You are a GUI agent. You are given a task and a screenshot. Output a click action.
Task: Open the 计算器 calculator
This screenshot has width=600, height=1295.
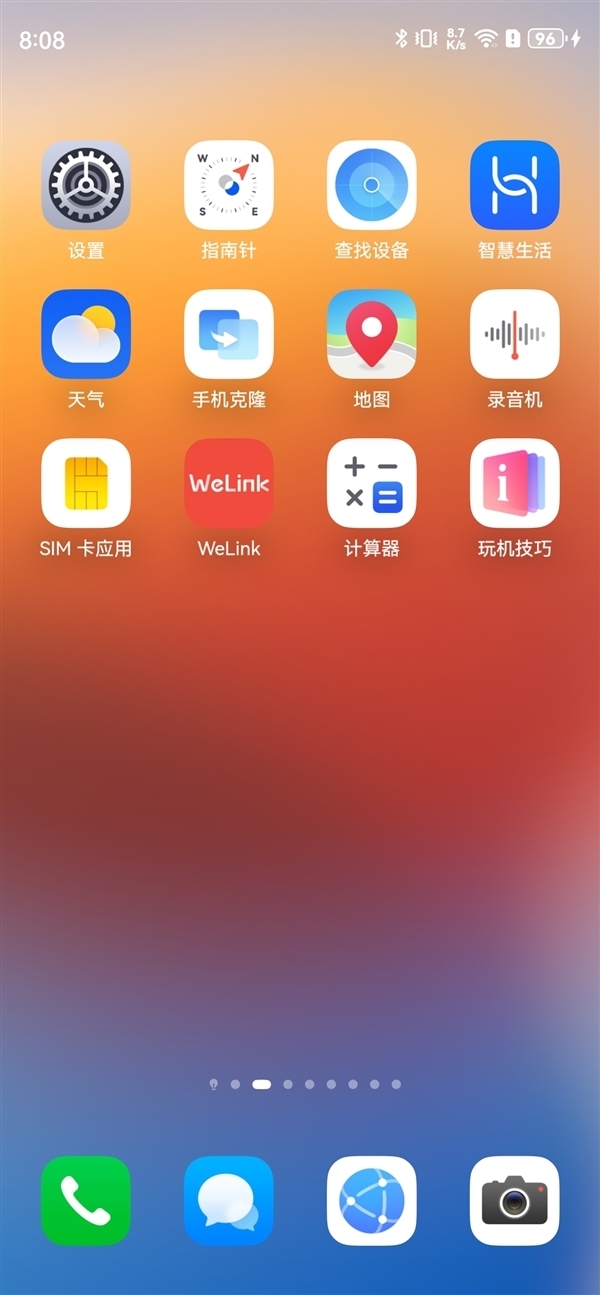(372, 483)
